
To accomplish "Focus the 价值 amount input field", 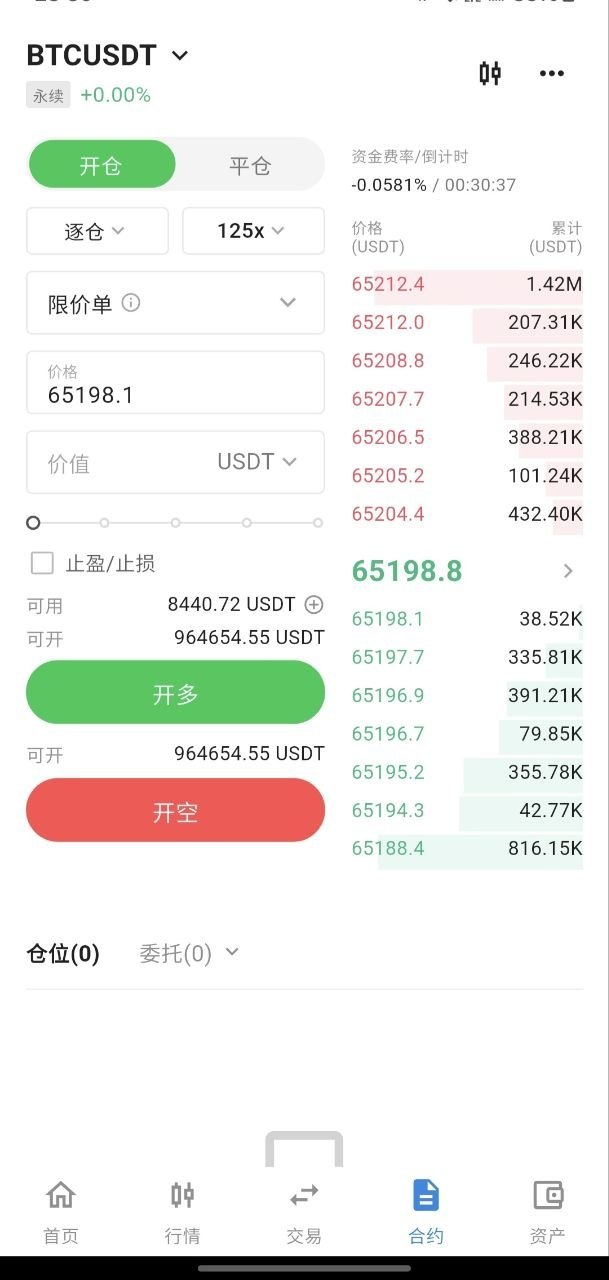I will [x=120, y=462].
